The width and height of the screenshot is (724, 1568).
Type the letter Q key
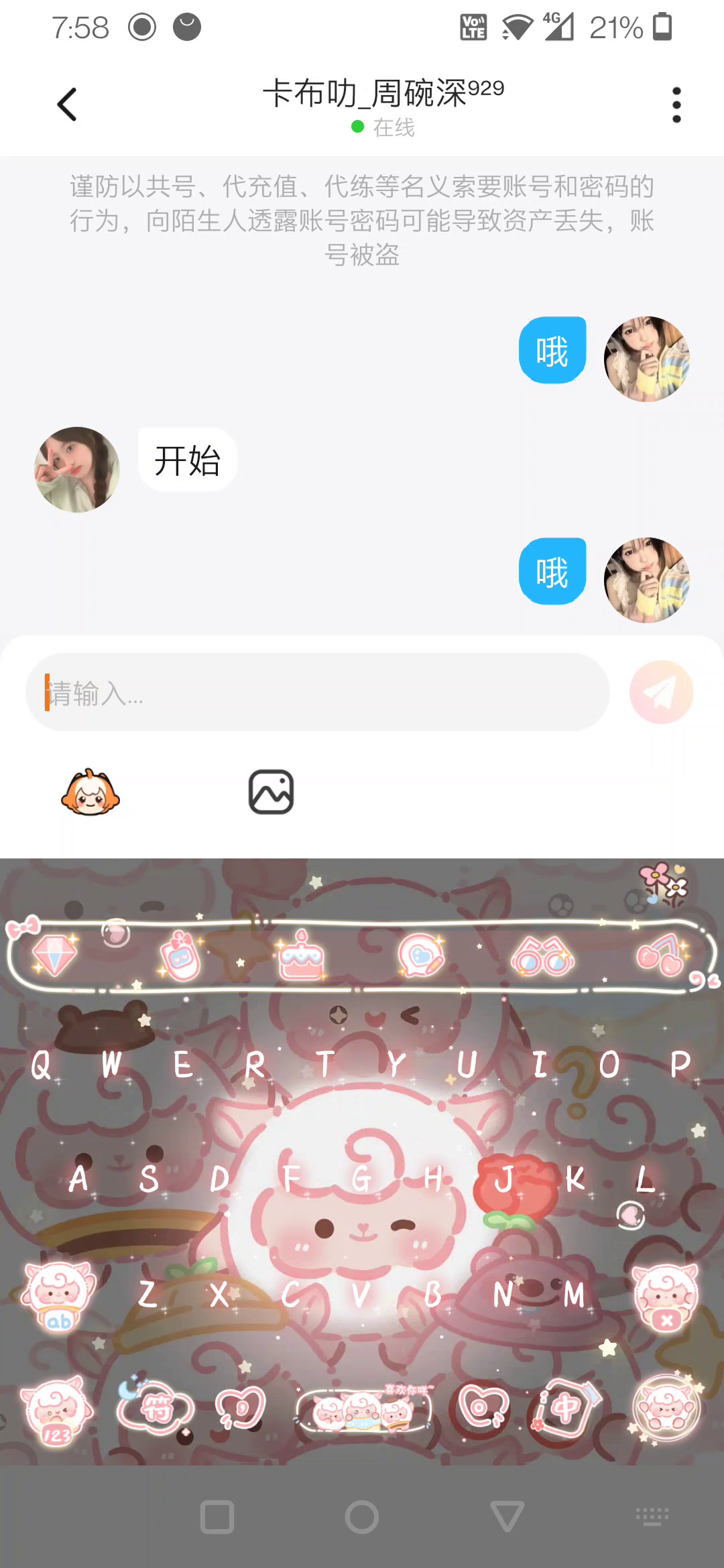[x=42, y=1065]
